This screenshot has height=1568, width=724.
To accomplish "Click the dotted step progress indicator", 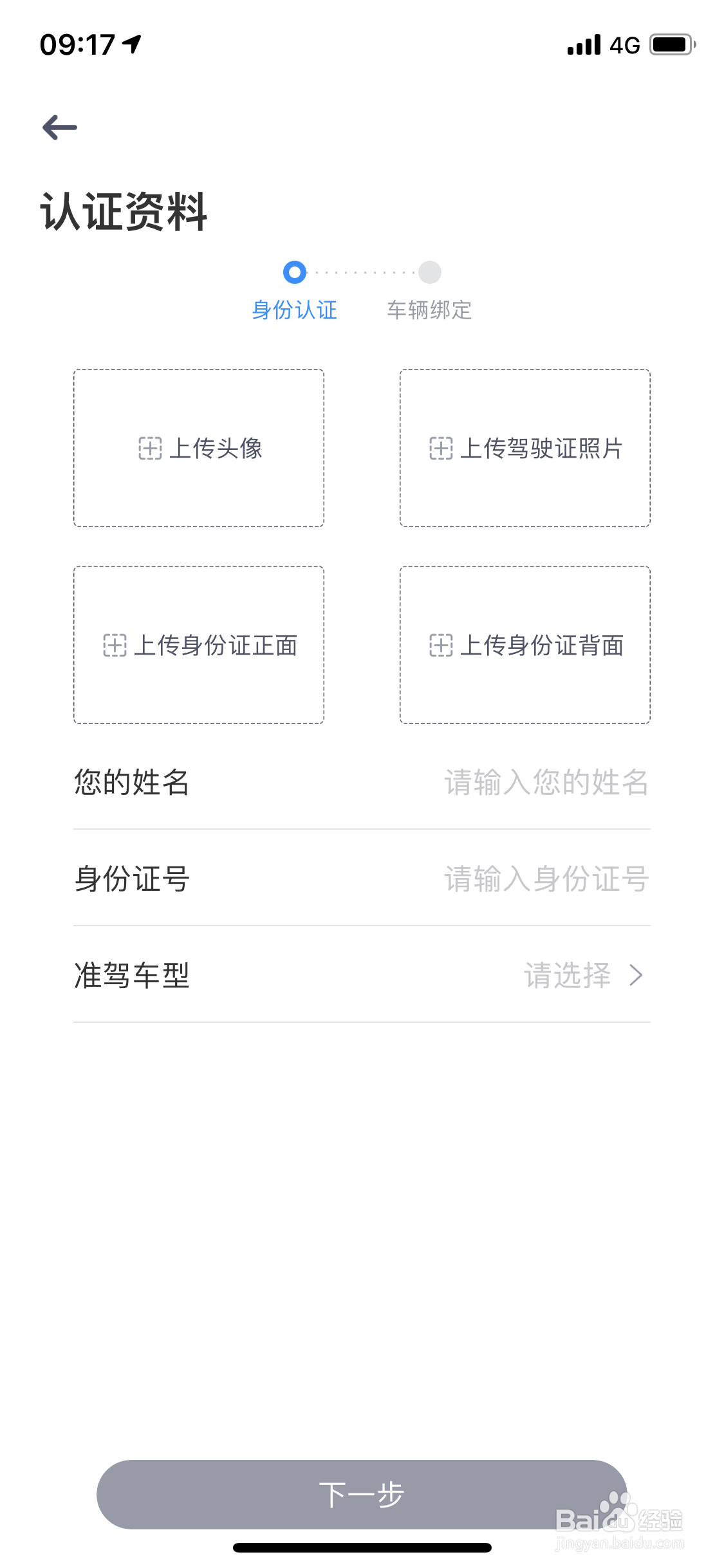I will (x=362, y=272).
